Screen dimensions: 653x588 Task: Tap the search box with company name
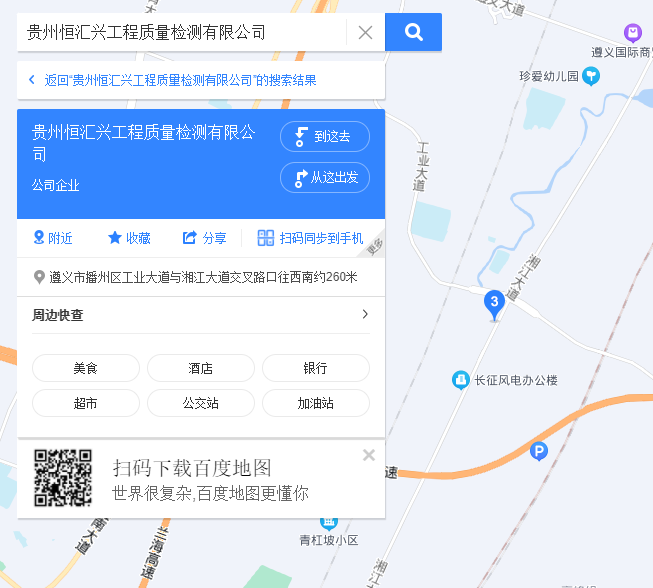180,32
